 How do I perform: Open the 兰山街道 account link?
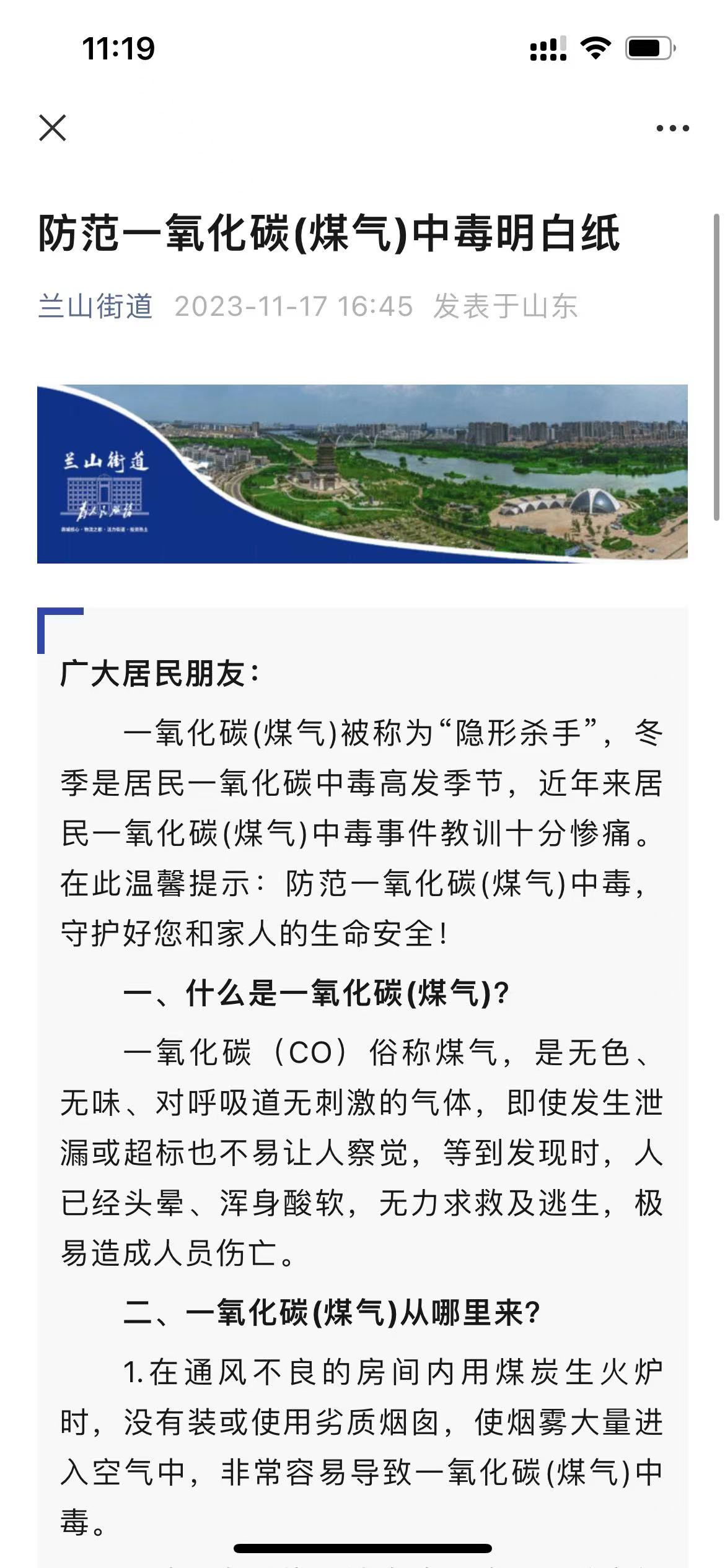95,306
